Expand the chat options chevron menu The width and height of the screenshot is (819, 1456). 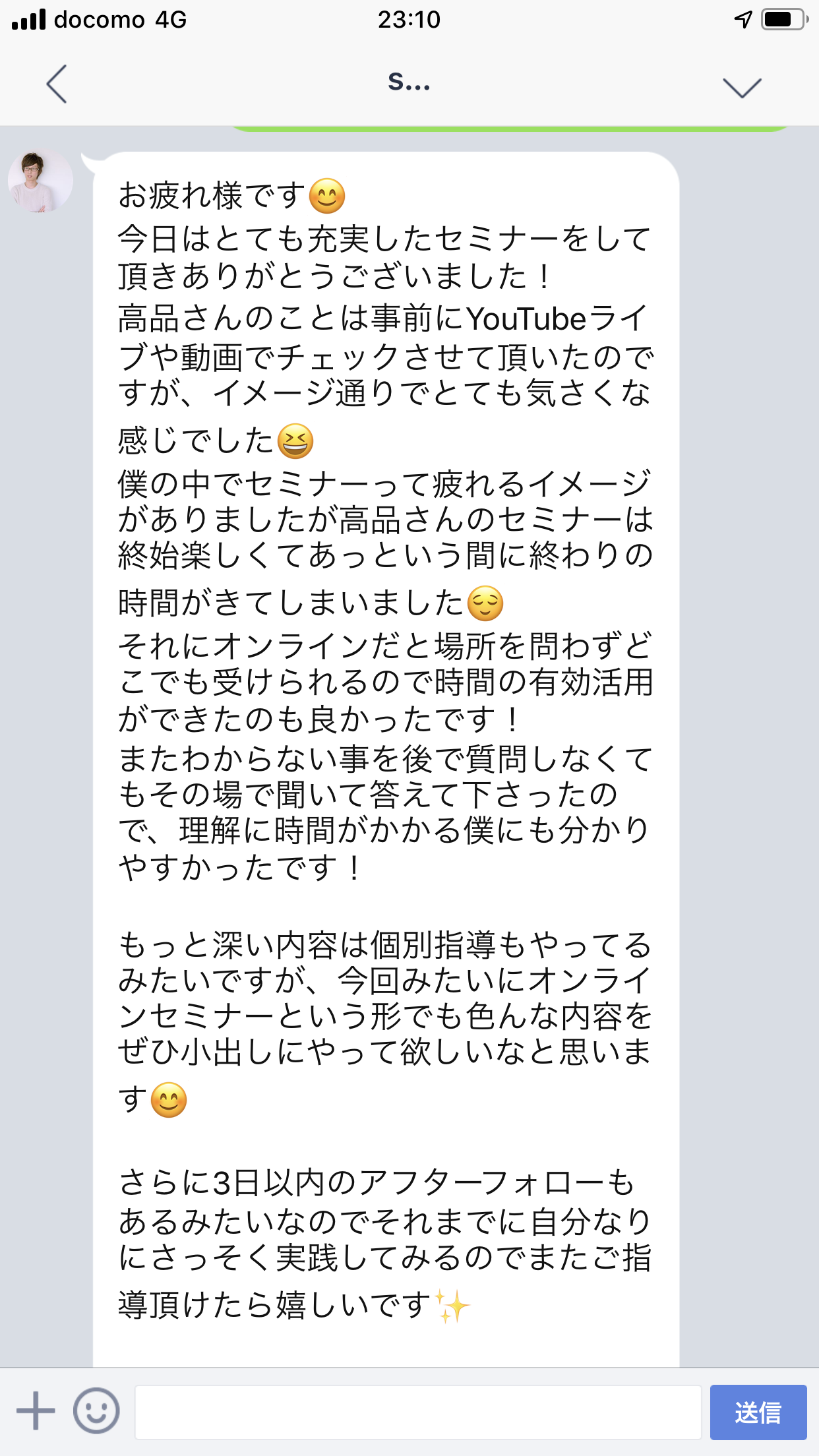(742, 87)
